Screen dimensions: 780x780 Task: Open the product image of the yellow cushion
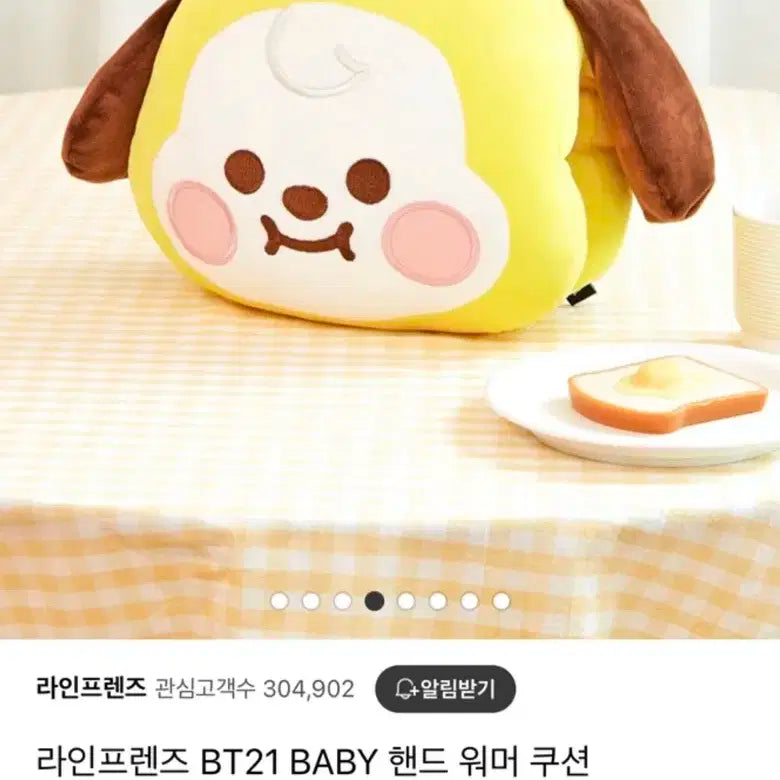[x=390, y=300]
